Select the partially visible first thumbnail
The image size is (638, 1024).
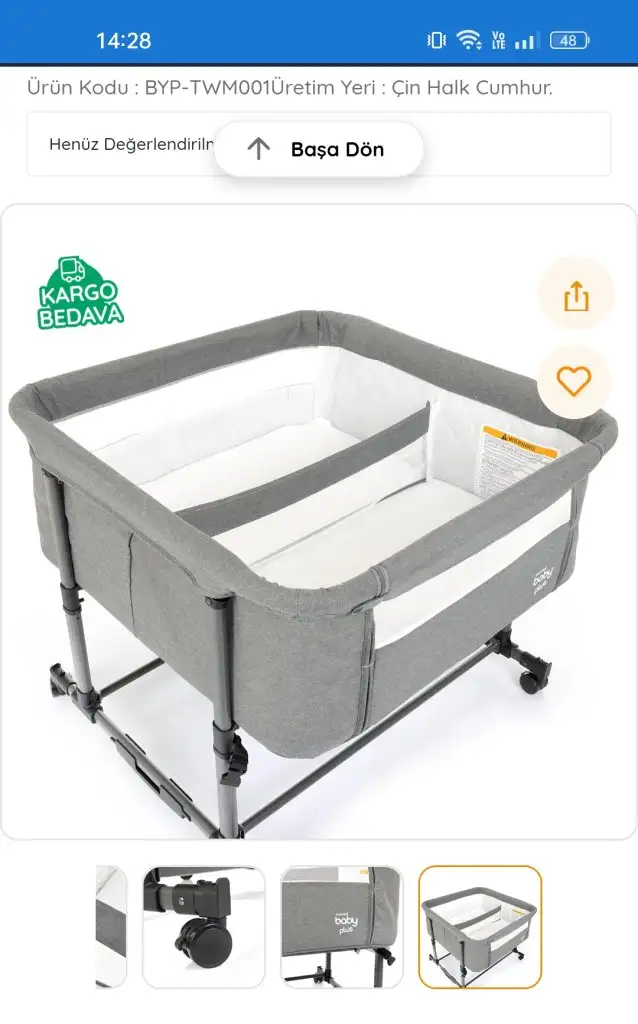111,927
